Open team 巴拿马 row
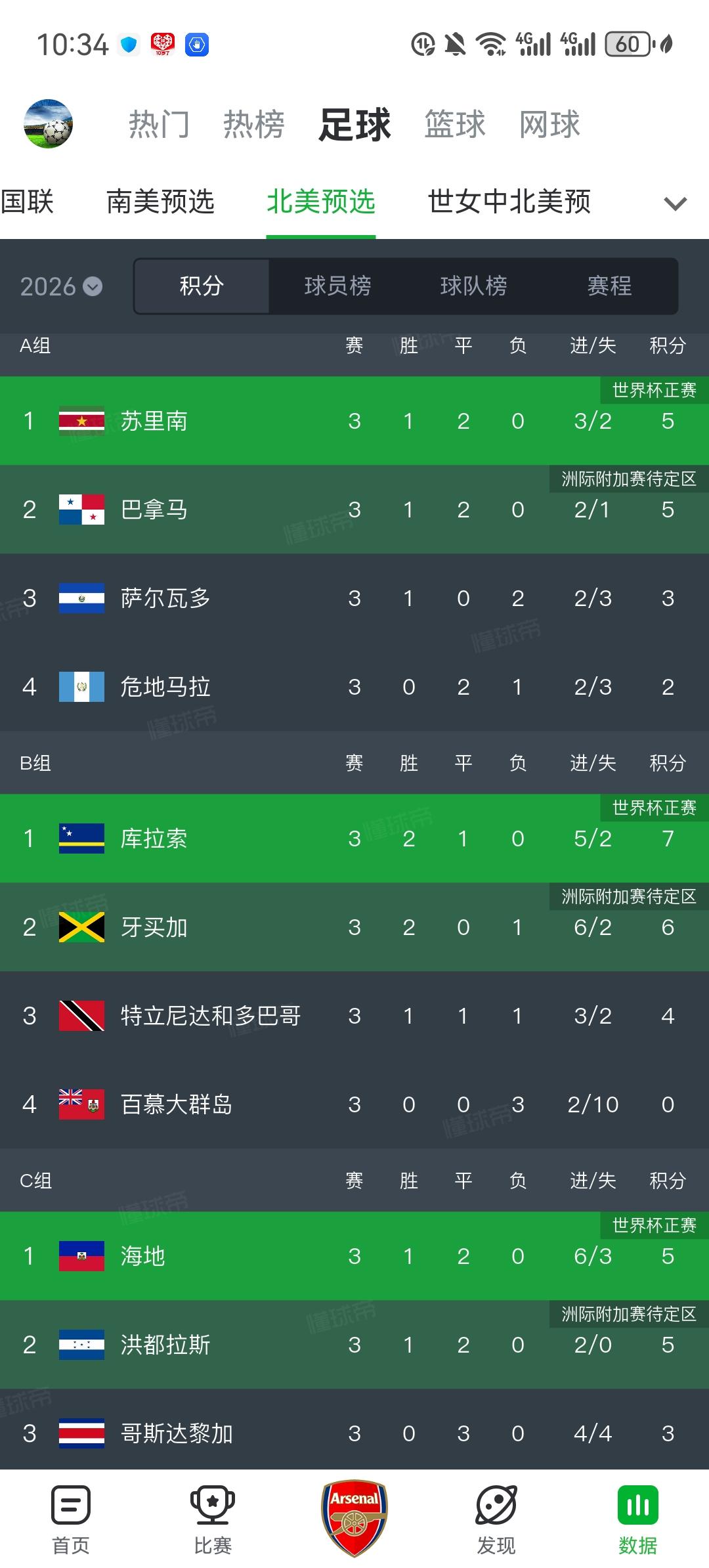This screenshot has height=1568, width=709. (354, 510)
